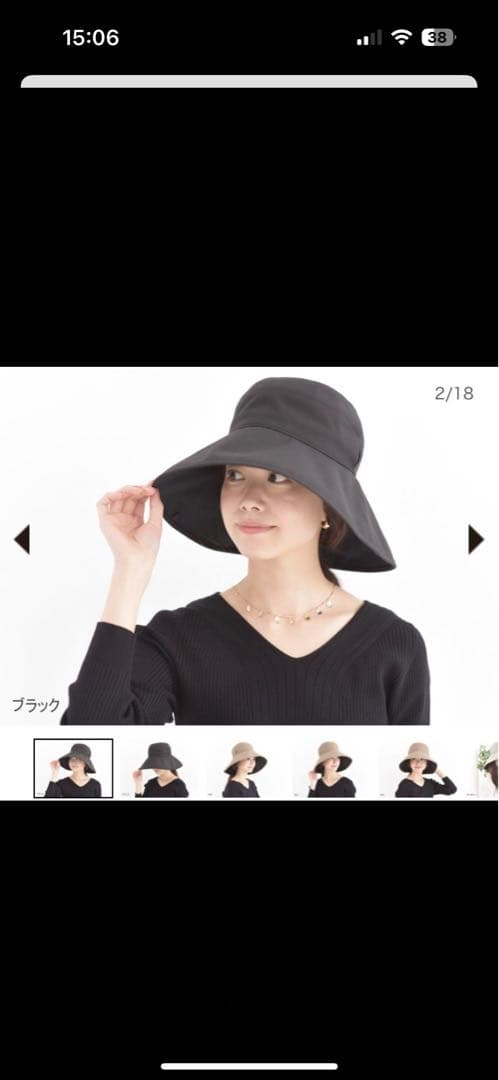The width and height of the screenshot is (499, 1080).
Task: Open the black hat thumbnail with face hidden
Action: [160, 769]
